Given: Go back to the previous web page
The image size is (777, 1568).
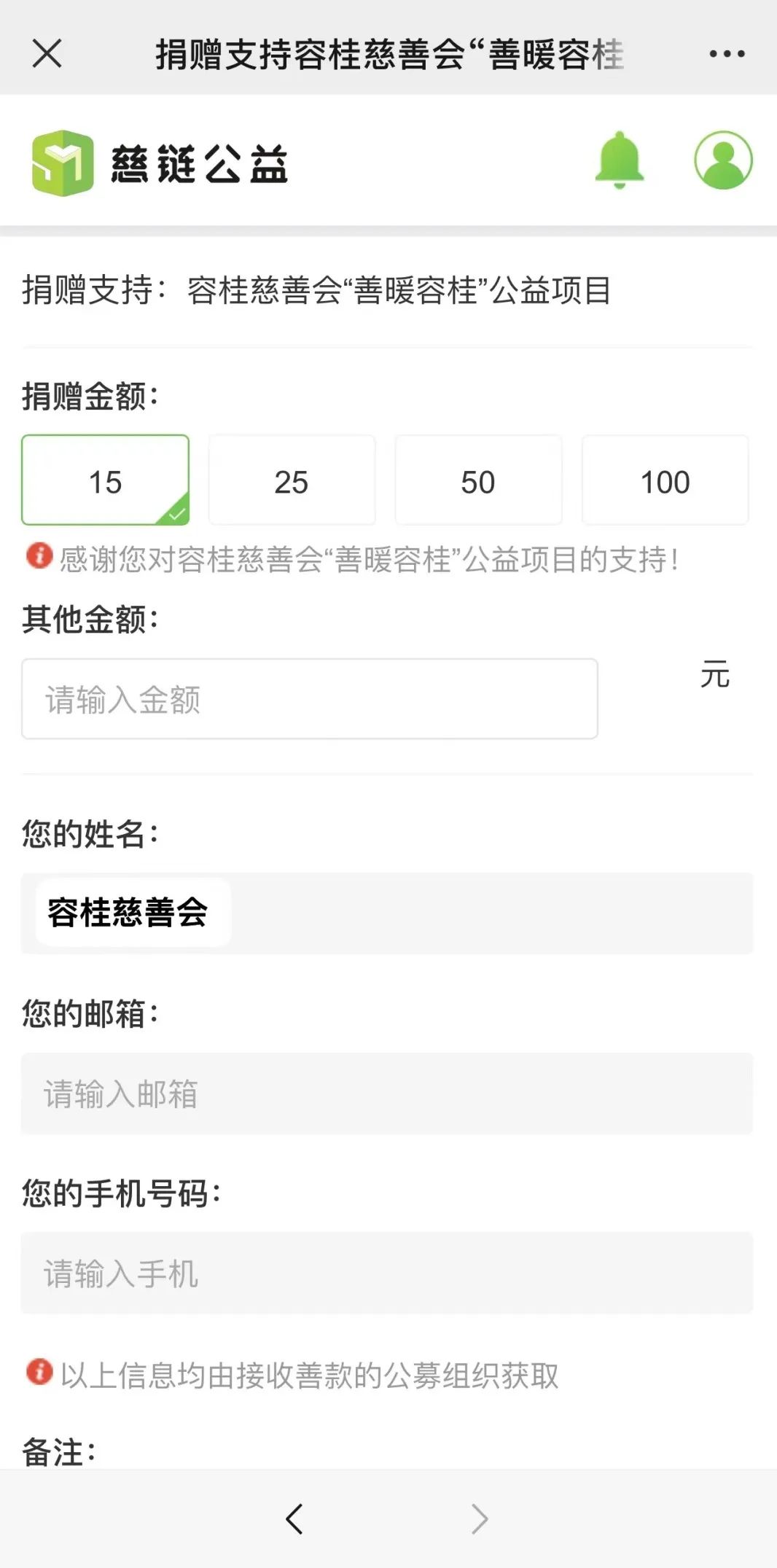Looking at the screenshot, I should [294, 1519].
